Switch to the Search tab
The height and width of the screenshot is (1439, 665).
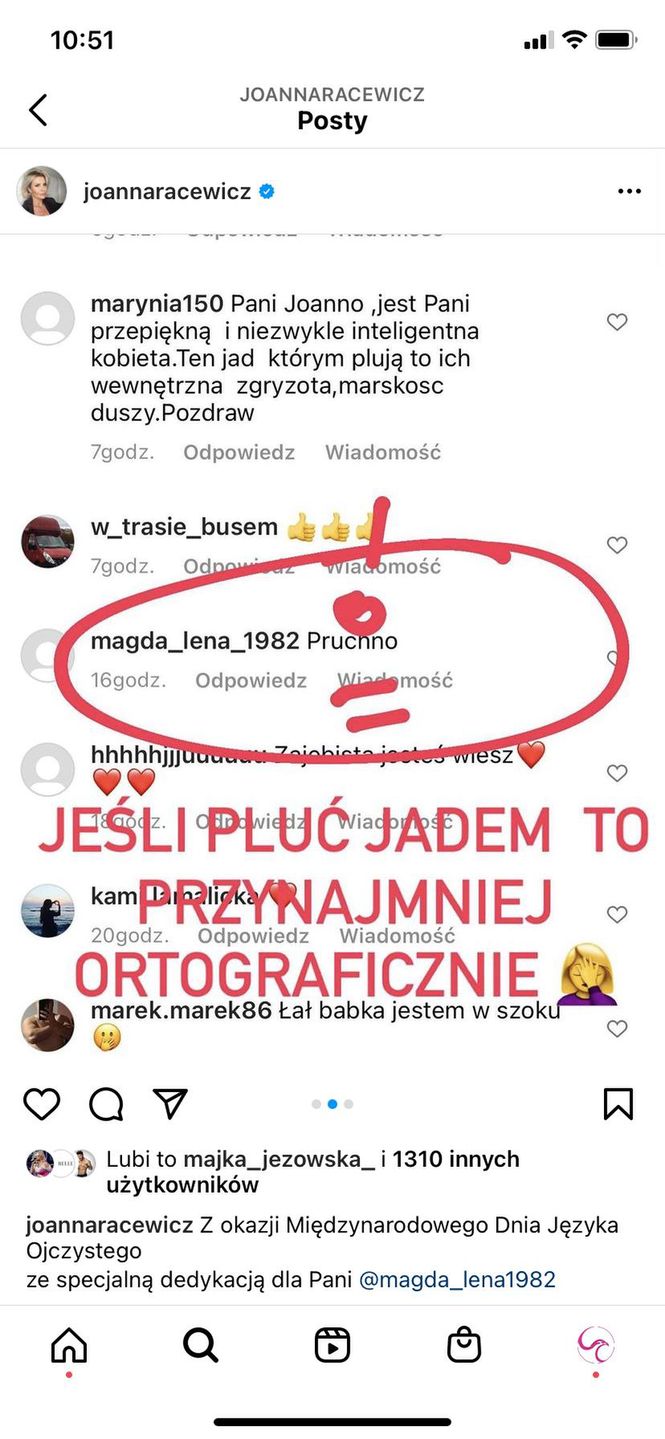200,1345
